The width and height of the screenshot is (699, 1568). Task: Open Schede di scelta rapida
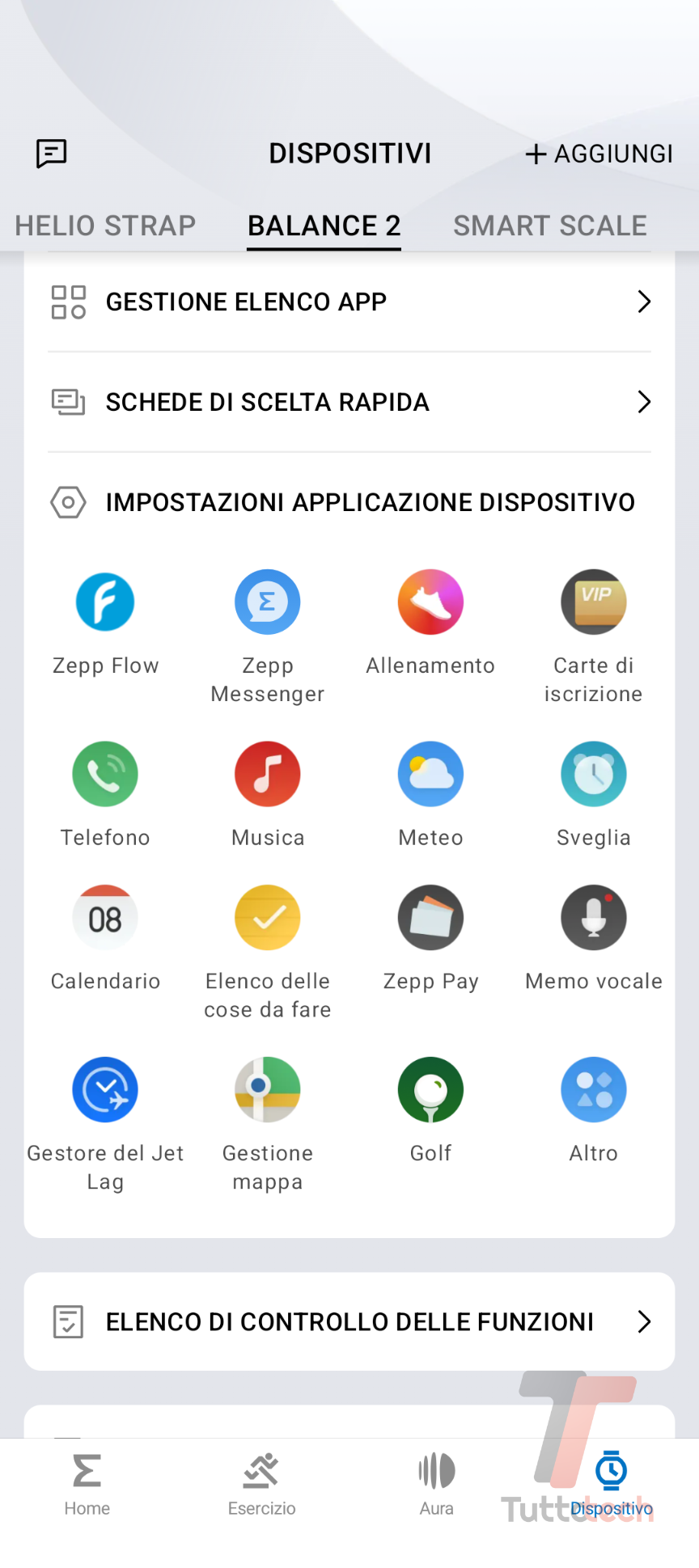(x=349, y=402)
